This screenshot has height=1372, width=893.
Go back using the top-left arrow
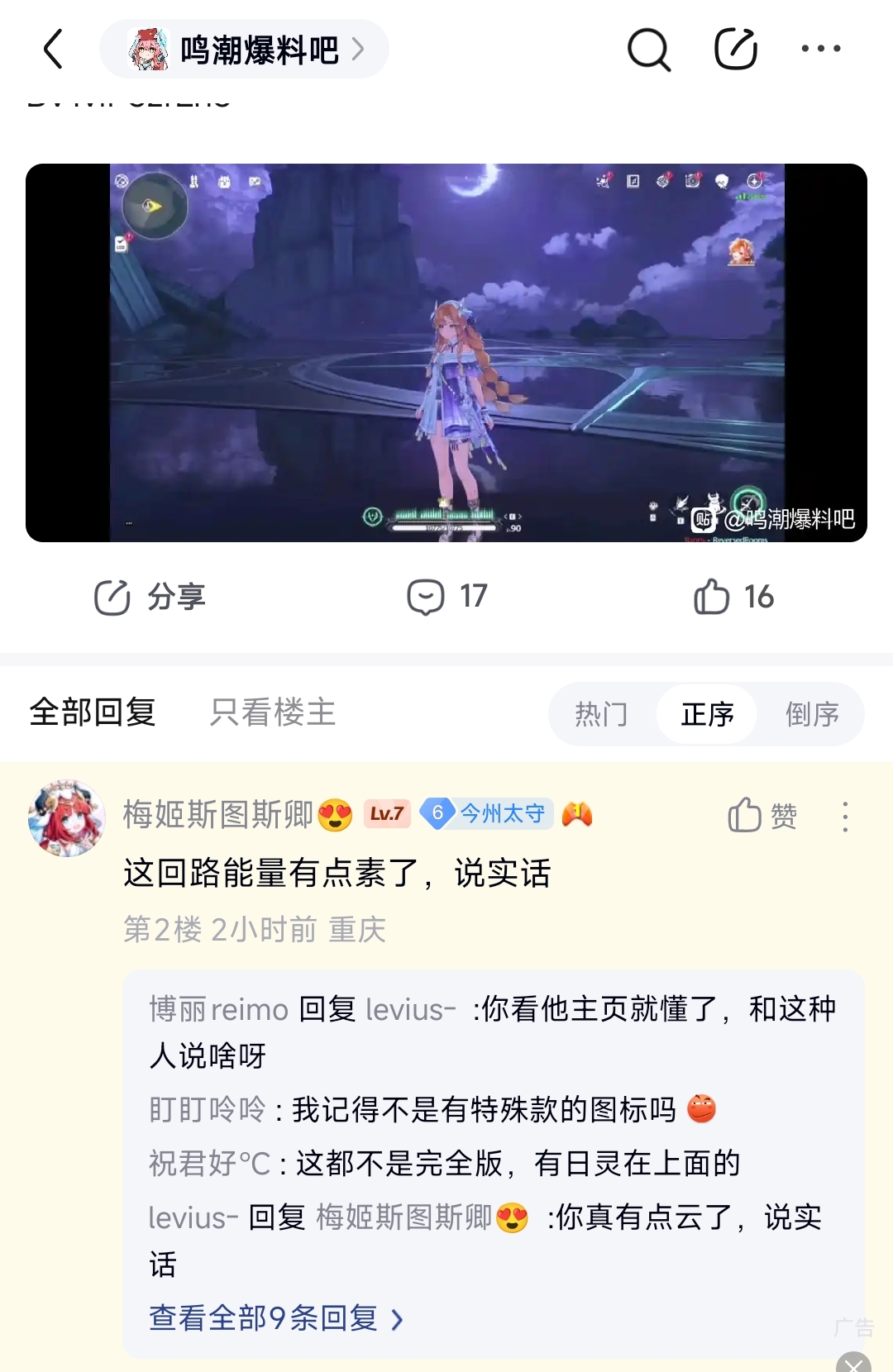(x=53, y=49)
